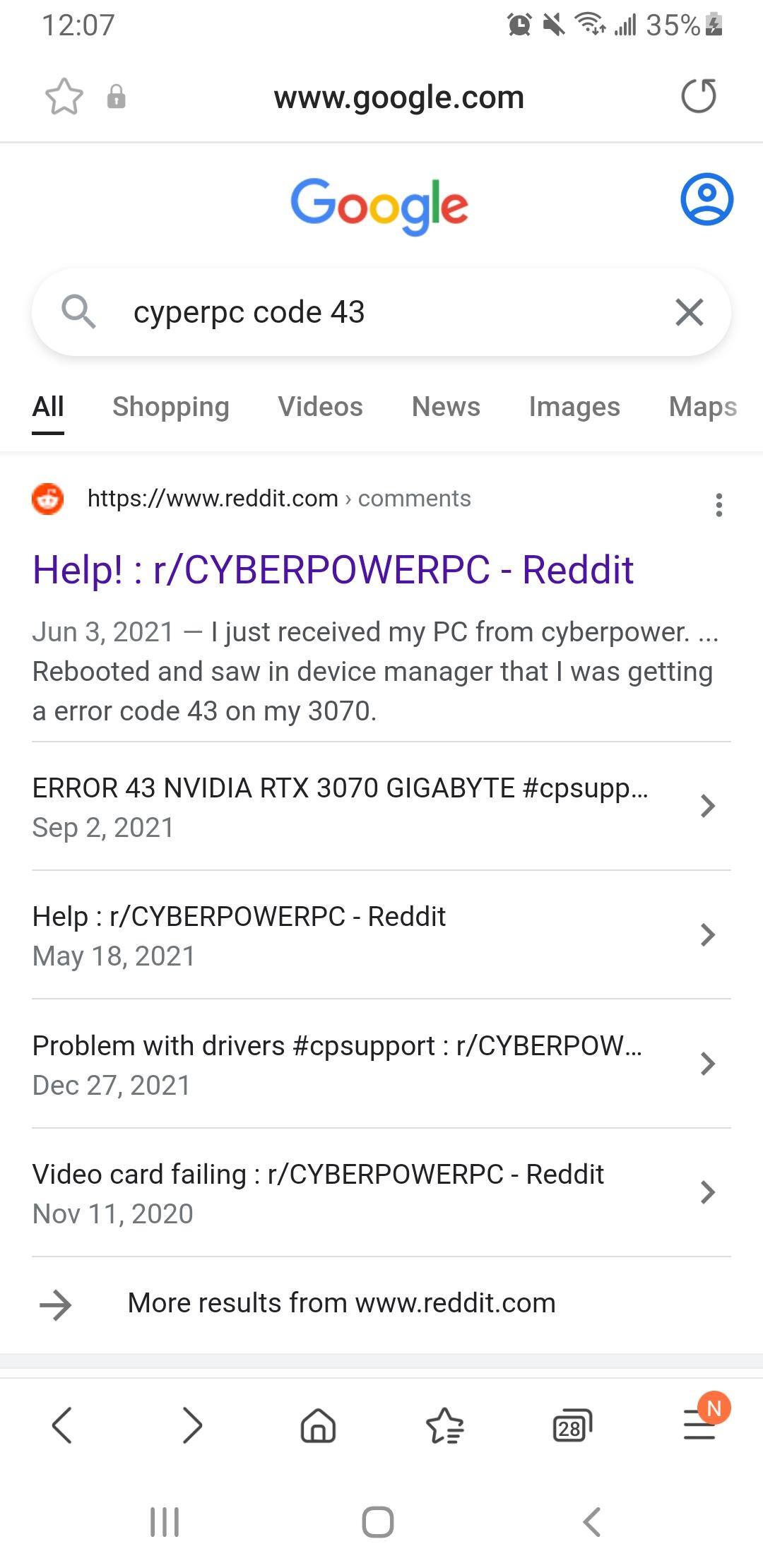The image size is (763, 1568).
Task: Click the Reddit favicon next to the result
Action: pyautogui.click(x=48, y=499)
